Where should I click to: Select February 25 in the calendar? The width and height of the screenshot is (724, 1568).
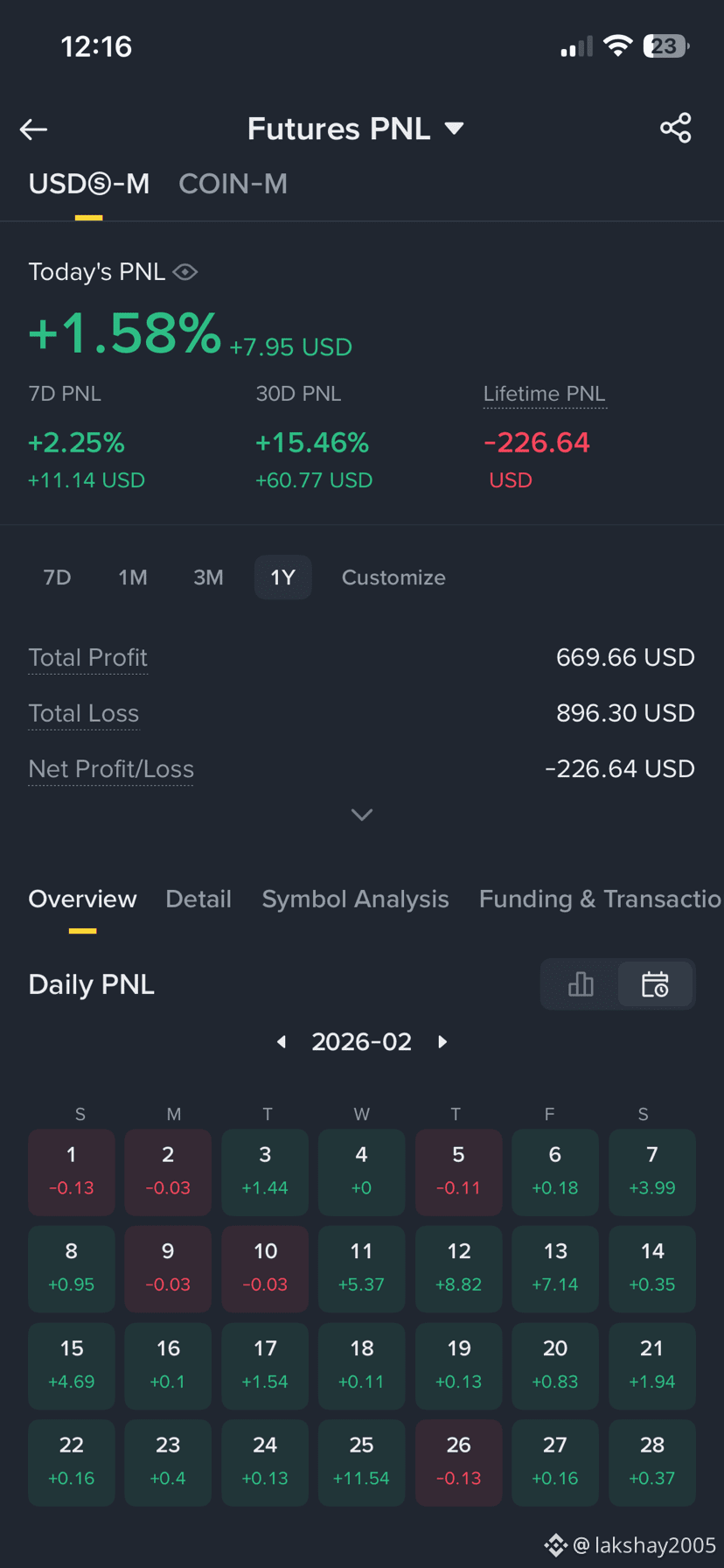coord(361,1462)
